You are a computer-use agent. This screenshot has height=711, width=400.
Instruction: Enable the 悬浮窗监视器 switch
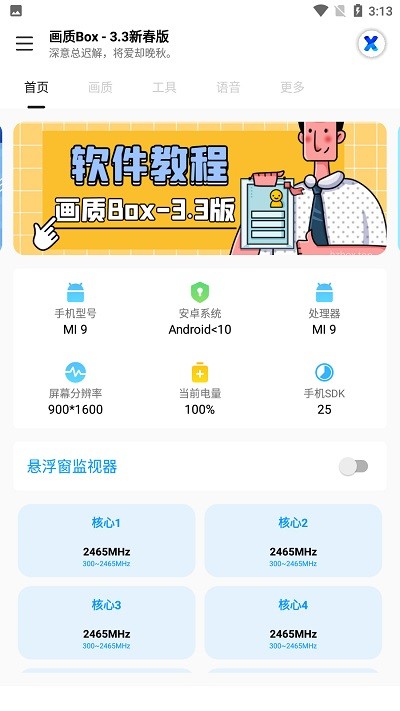[x=353, y=466]
